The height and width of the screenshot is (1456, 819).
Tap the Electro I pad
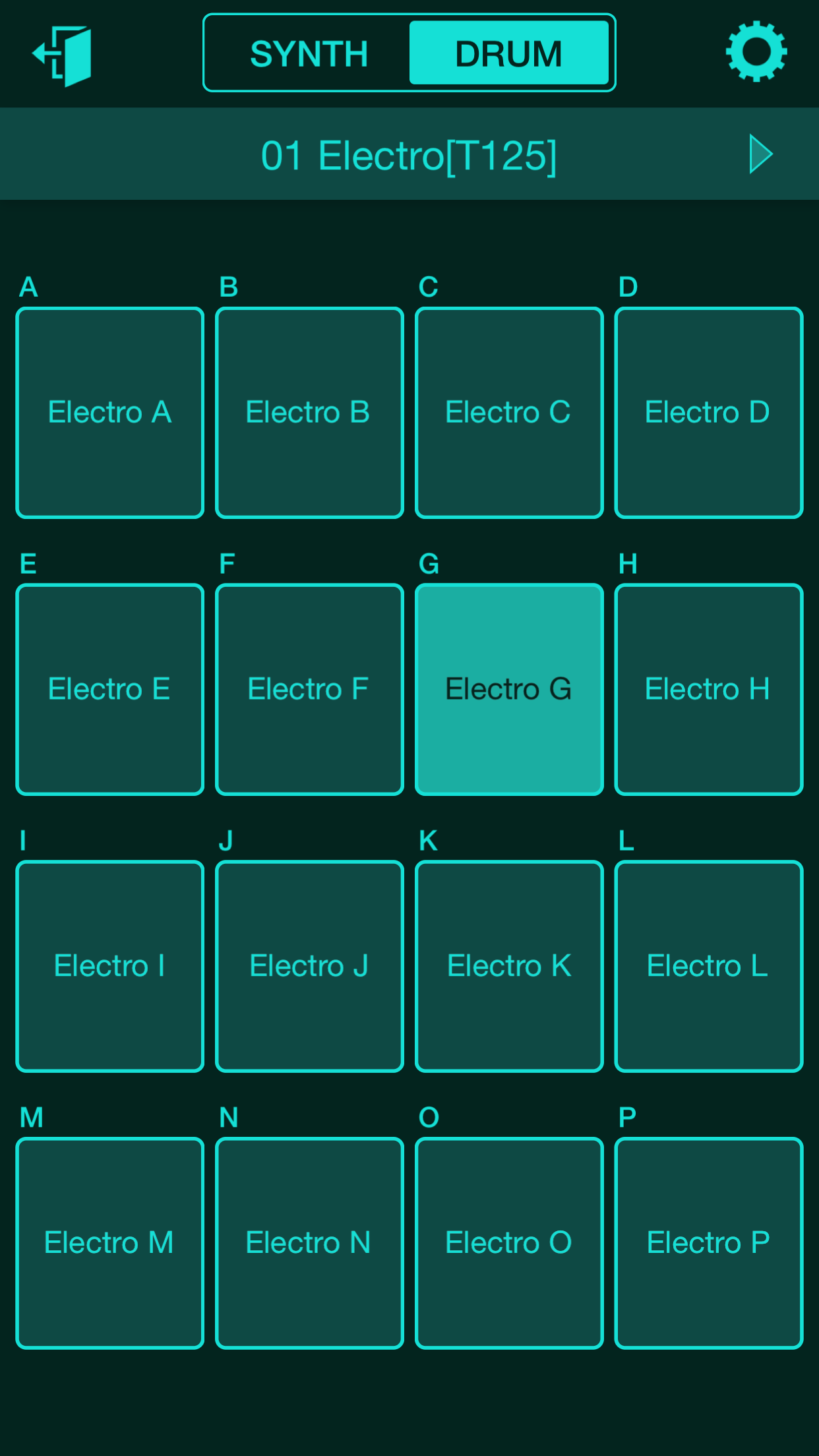[x=110, y=967]
